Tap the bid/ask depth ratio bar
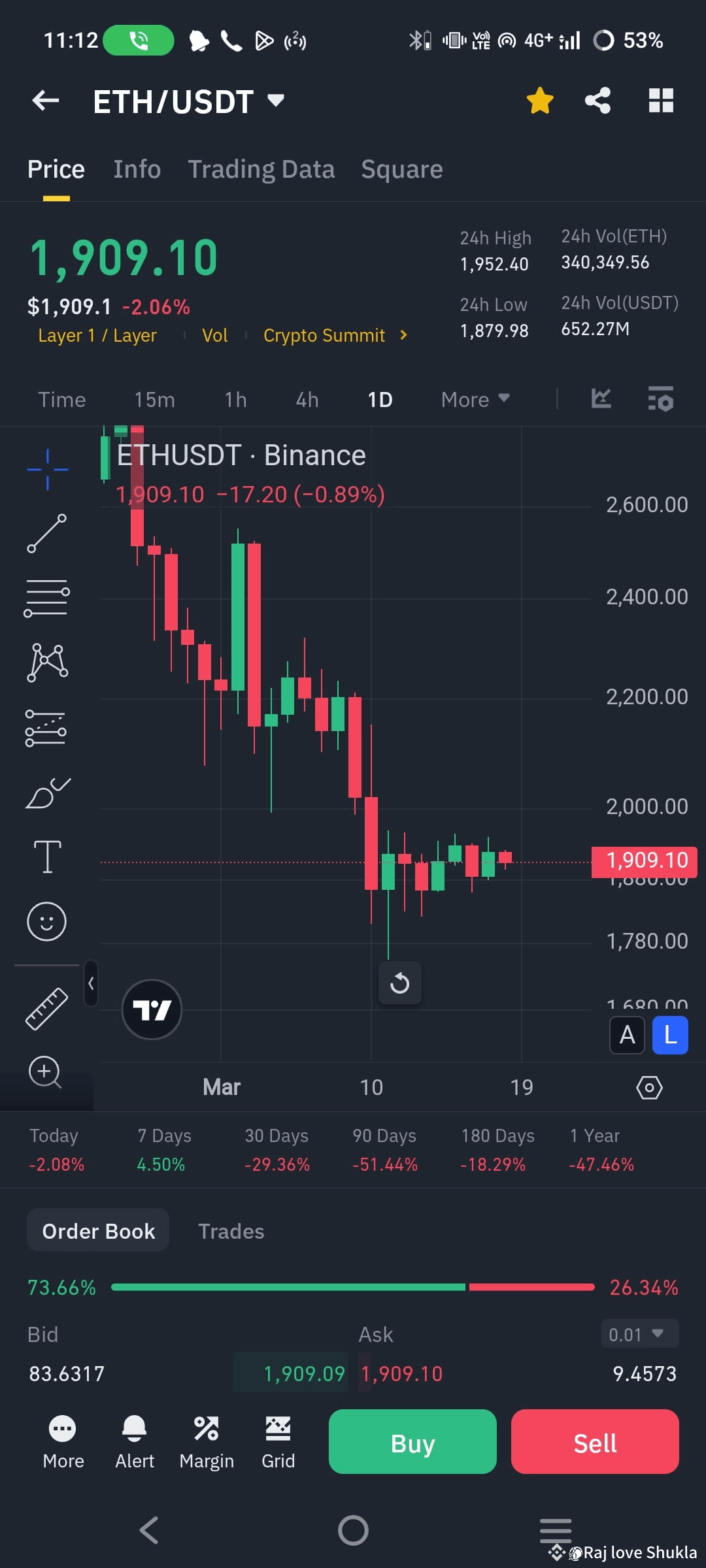 pyautogui.click(x=353, y=1287)
